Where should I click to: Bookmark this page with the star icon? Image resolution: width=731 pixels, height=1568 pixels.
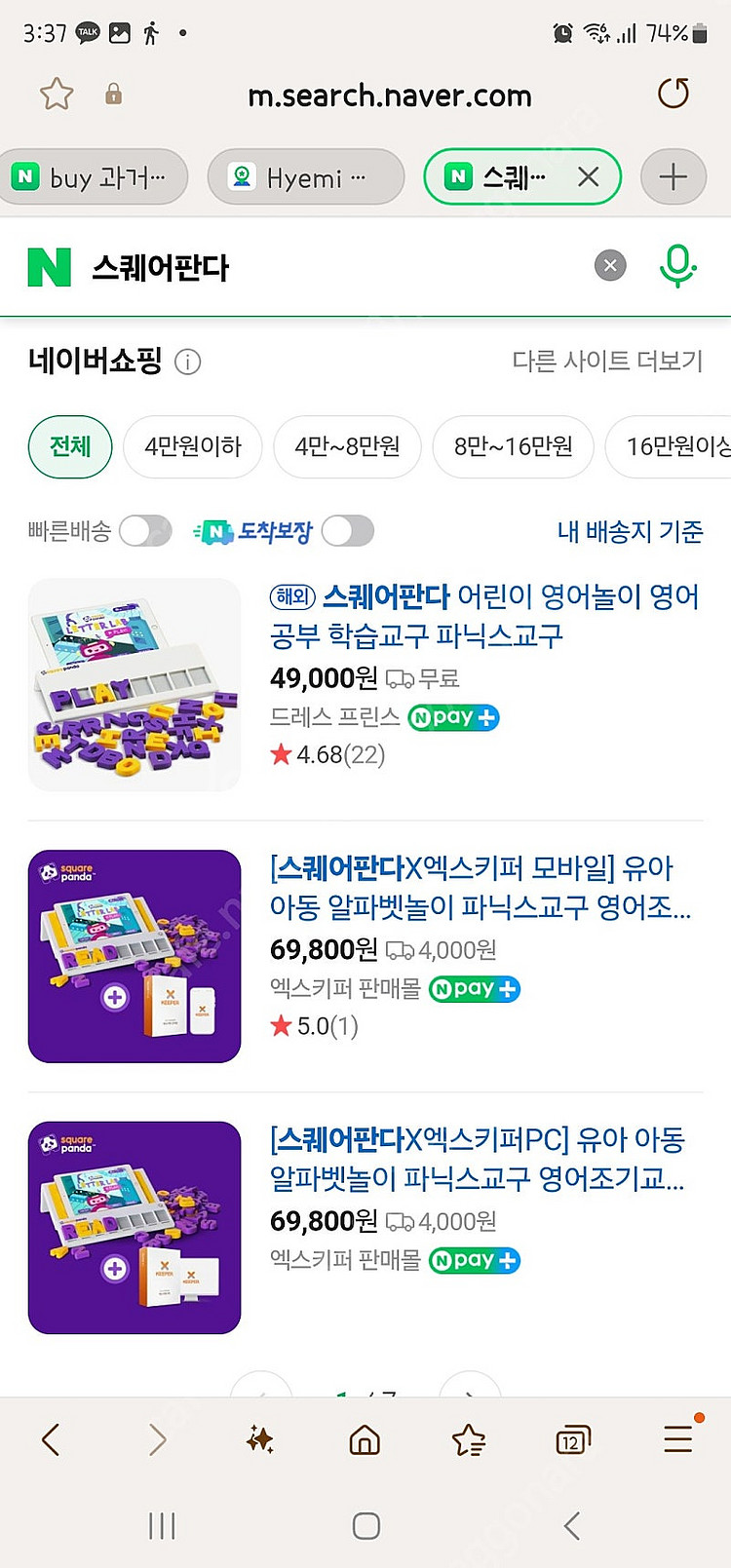point(57,95)
